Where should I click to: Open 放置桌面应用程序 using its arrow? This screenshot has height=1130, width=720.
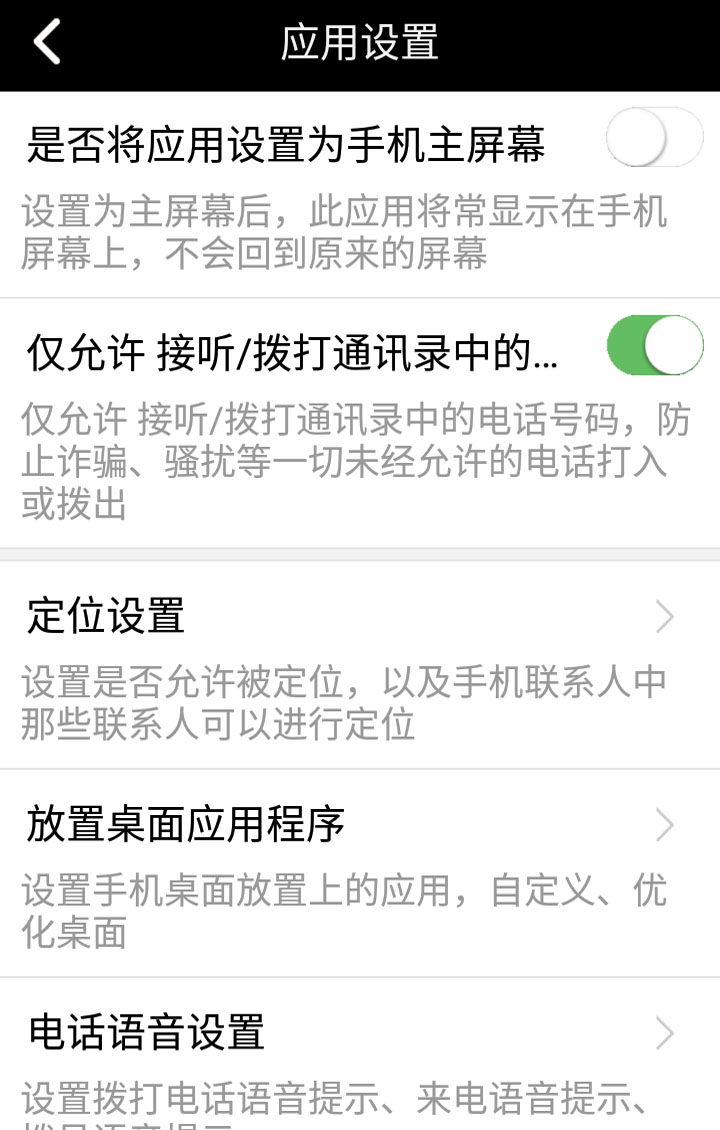pos(665,824)
